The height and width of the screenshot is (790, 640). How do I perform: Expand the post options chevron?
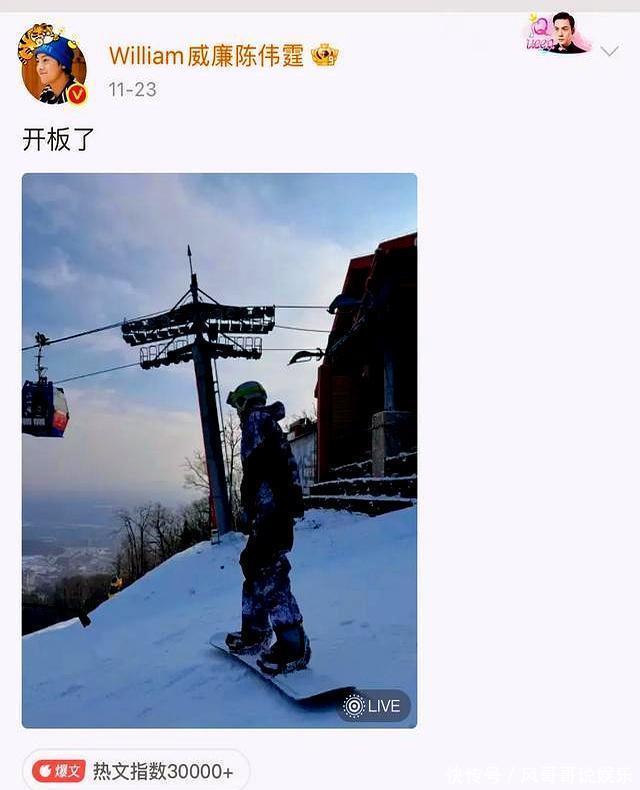609,51
